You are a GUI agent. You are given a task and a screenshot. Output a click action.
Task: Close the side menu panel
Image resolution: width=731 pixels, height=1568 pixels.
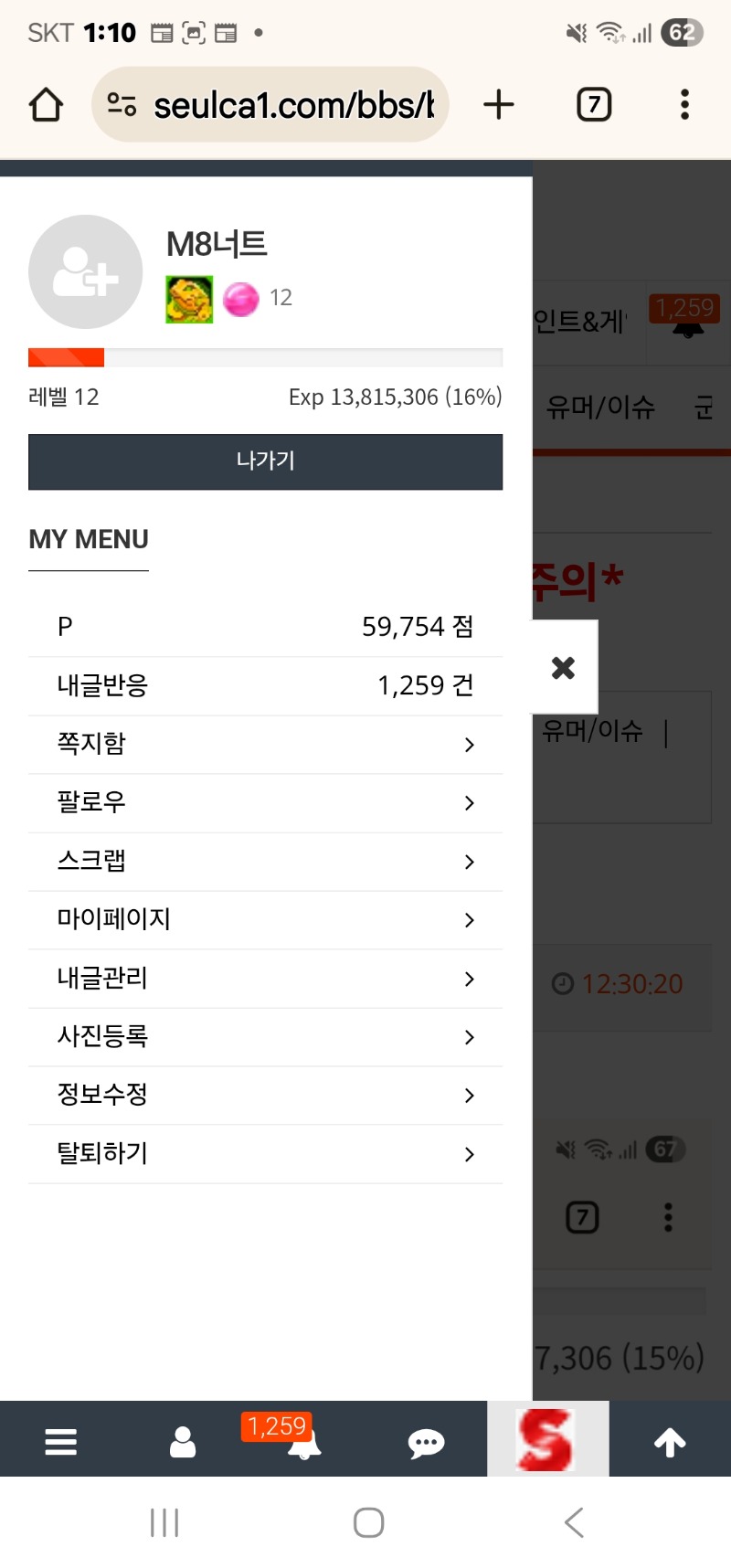click(x=564, y=667)
